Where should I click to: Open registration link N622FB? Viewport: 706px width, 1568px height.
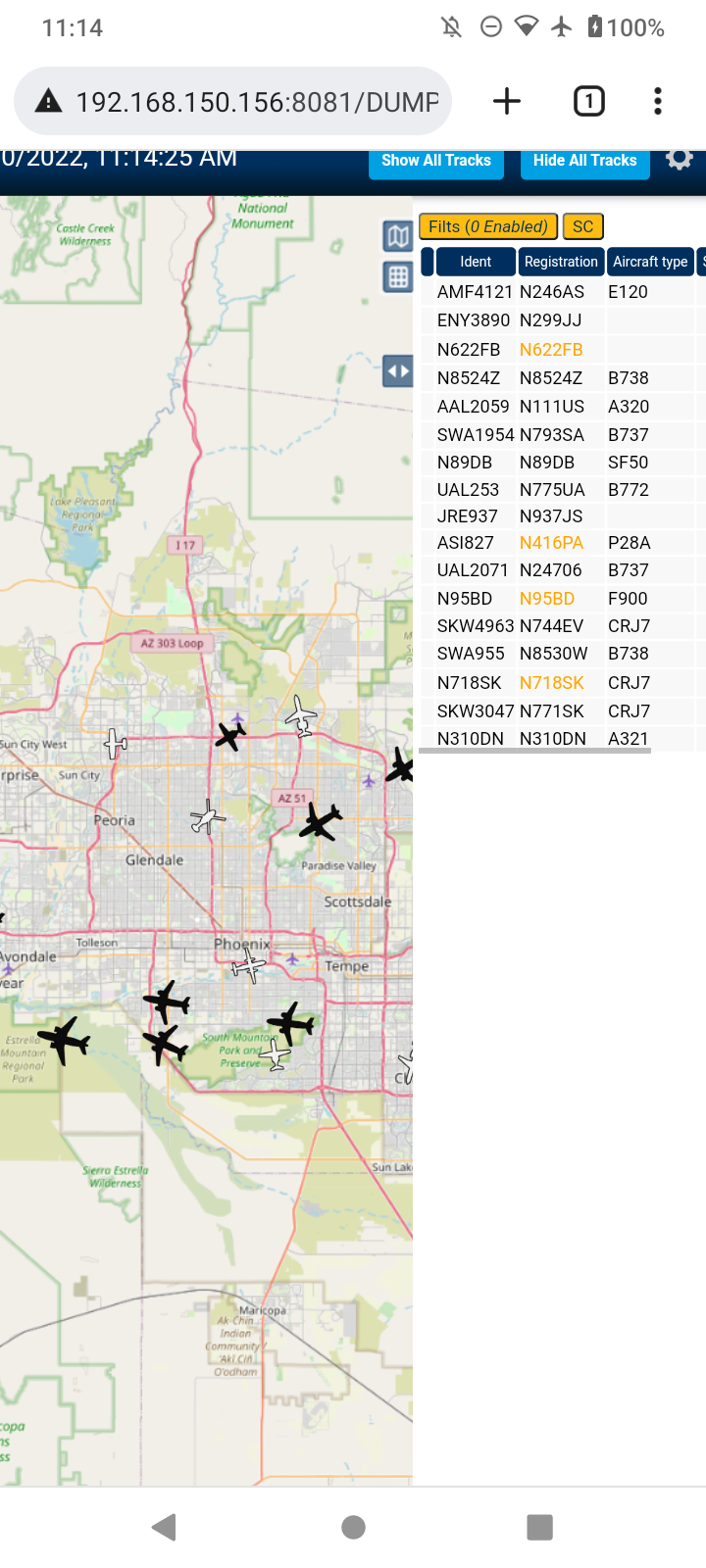[551, 350]
